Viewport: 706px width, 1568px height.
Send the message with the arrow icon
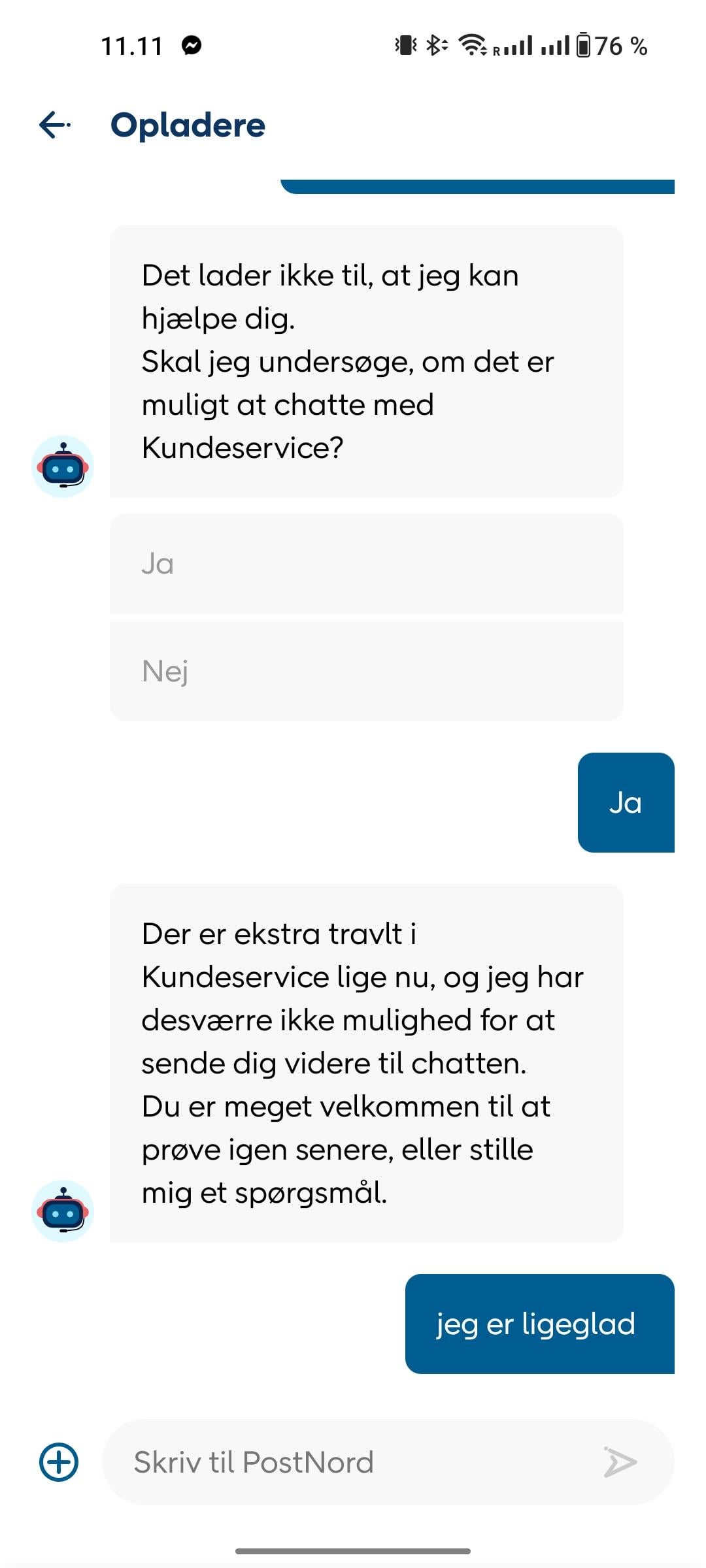620,1462
